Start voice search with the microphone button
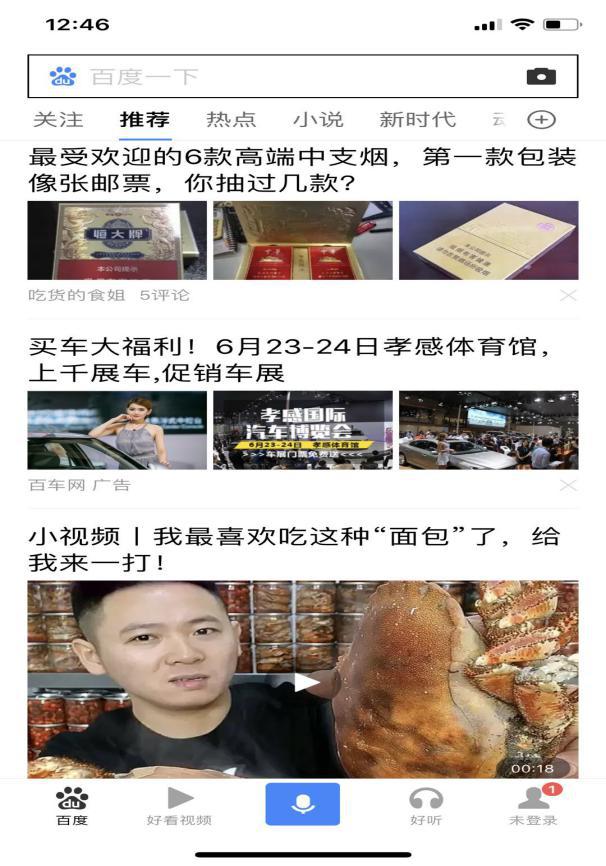The height and width of the screenshot is (866, 606). coord(303,804)
